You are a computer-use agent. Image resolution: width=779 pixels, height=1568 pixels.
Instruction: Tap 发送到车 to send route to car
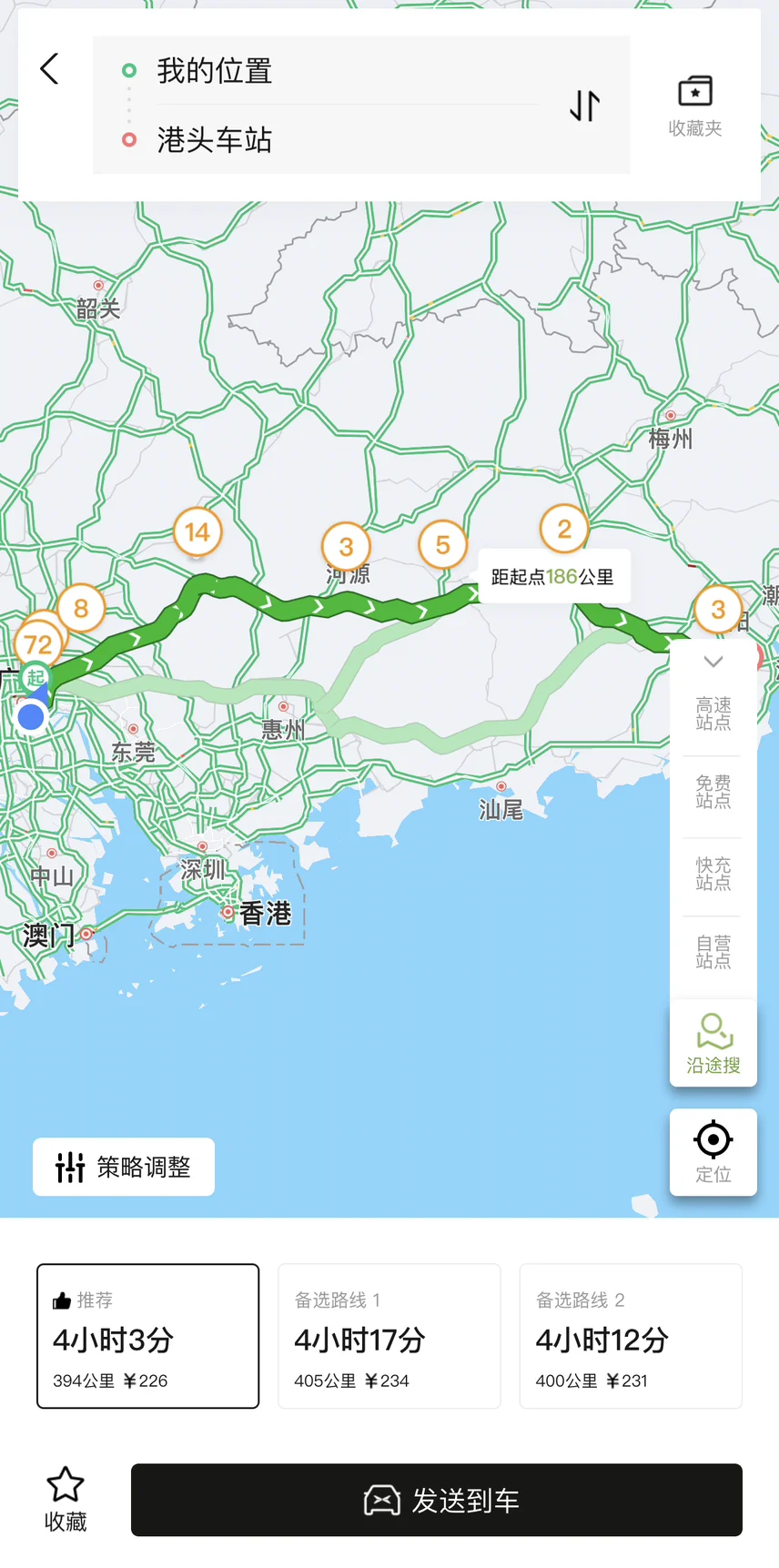click(x=437, y=1500)
